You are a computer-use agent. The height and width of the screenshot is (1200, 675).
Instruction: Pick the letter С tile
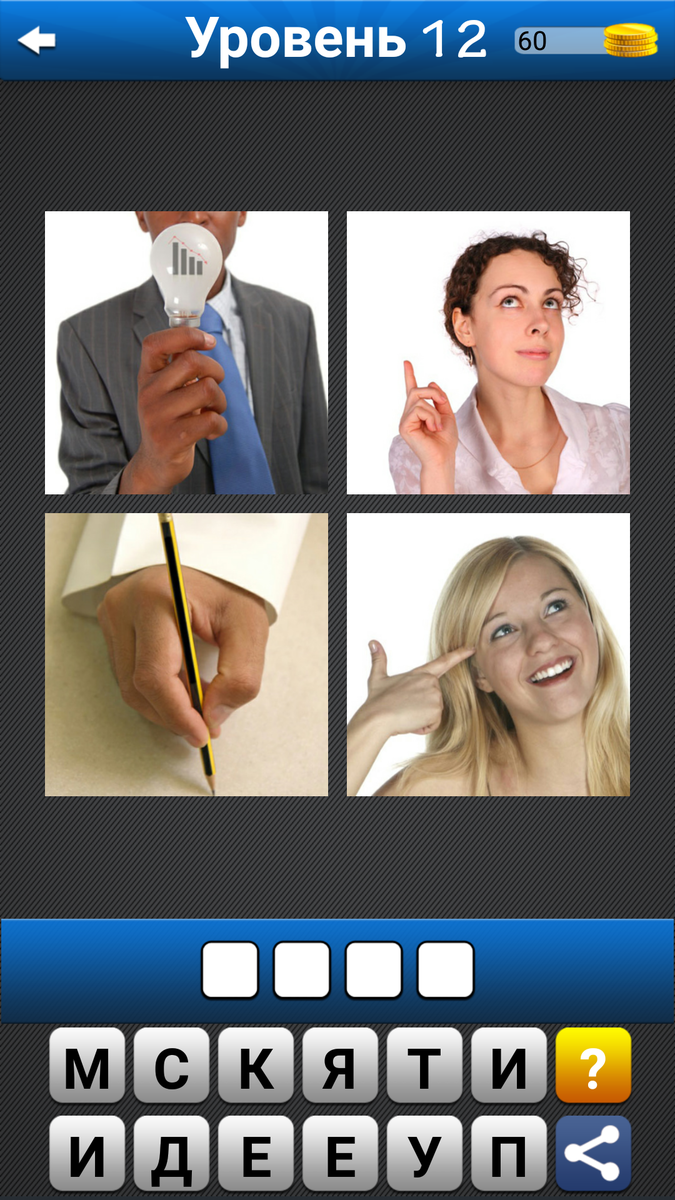(171, 1066)
